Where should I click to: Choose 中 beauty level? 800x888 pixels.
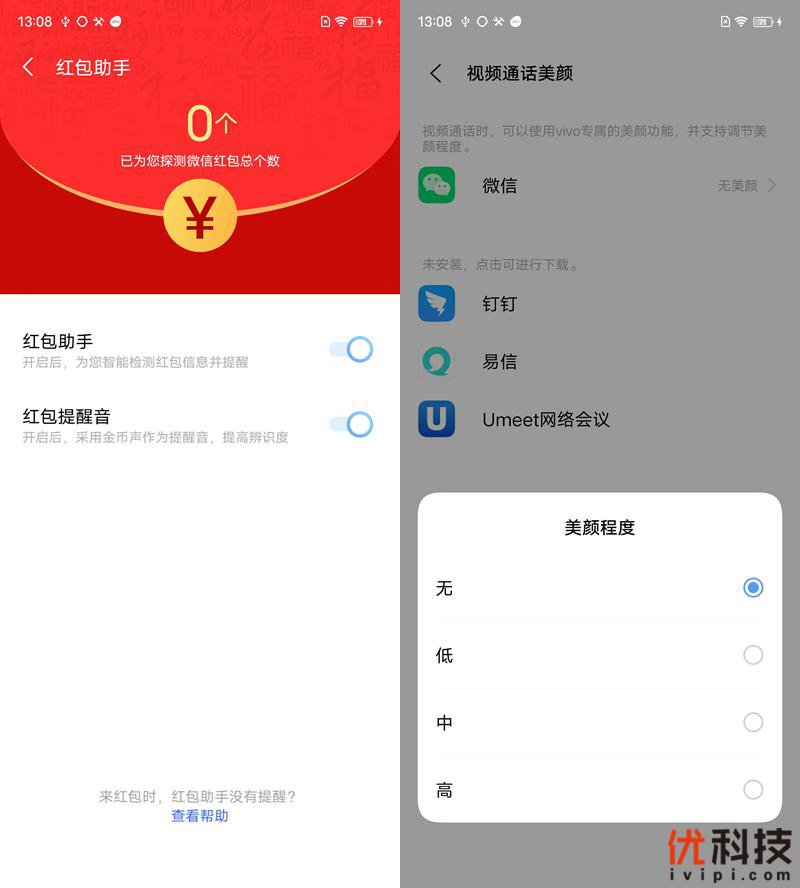pyautogui.click(x=752, y=722)
